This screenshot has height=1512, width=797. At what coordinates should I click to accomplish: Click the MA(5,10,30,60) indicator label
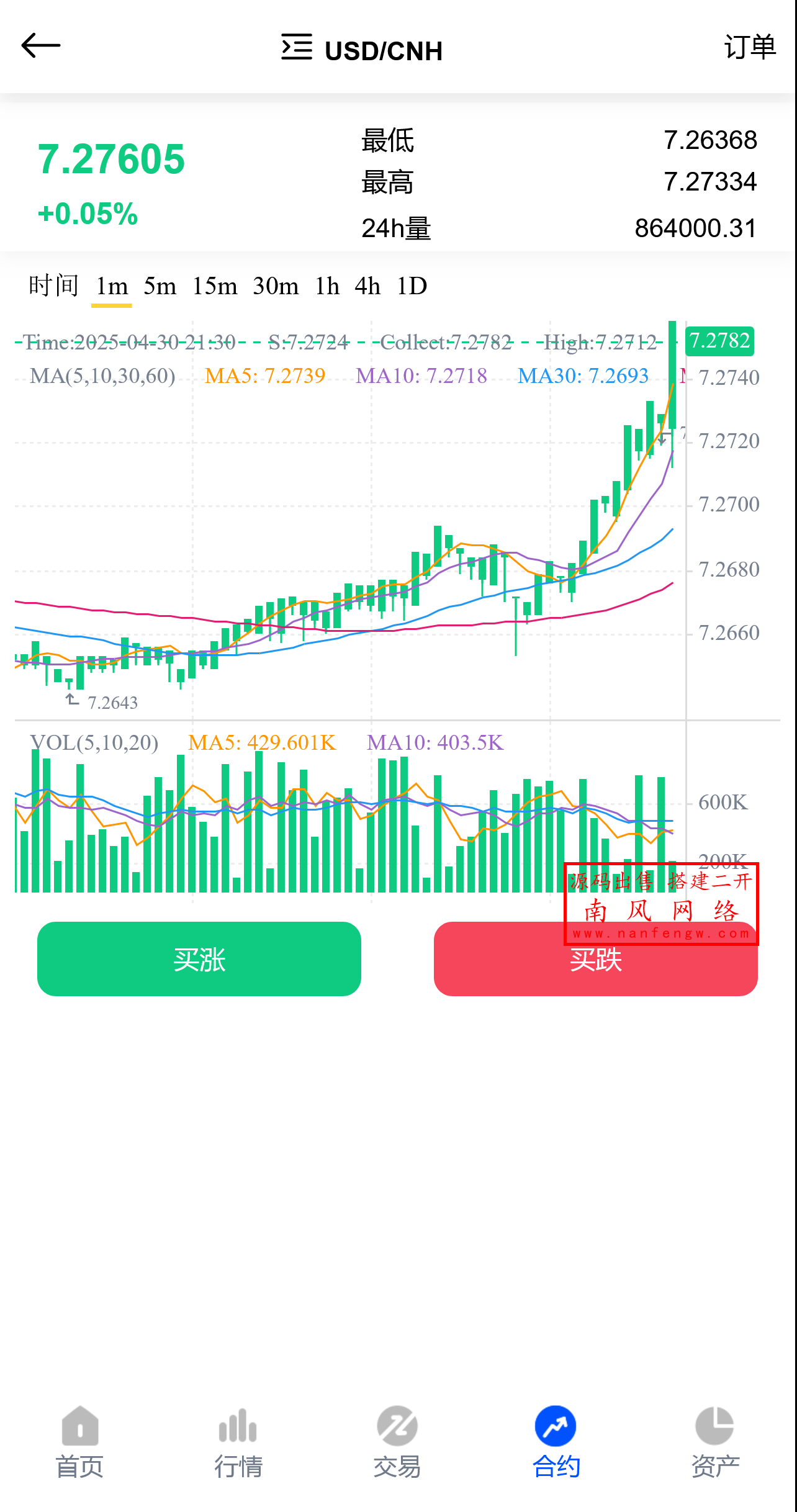pos(103,376)
